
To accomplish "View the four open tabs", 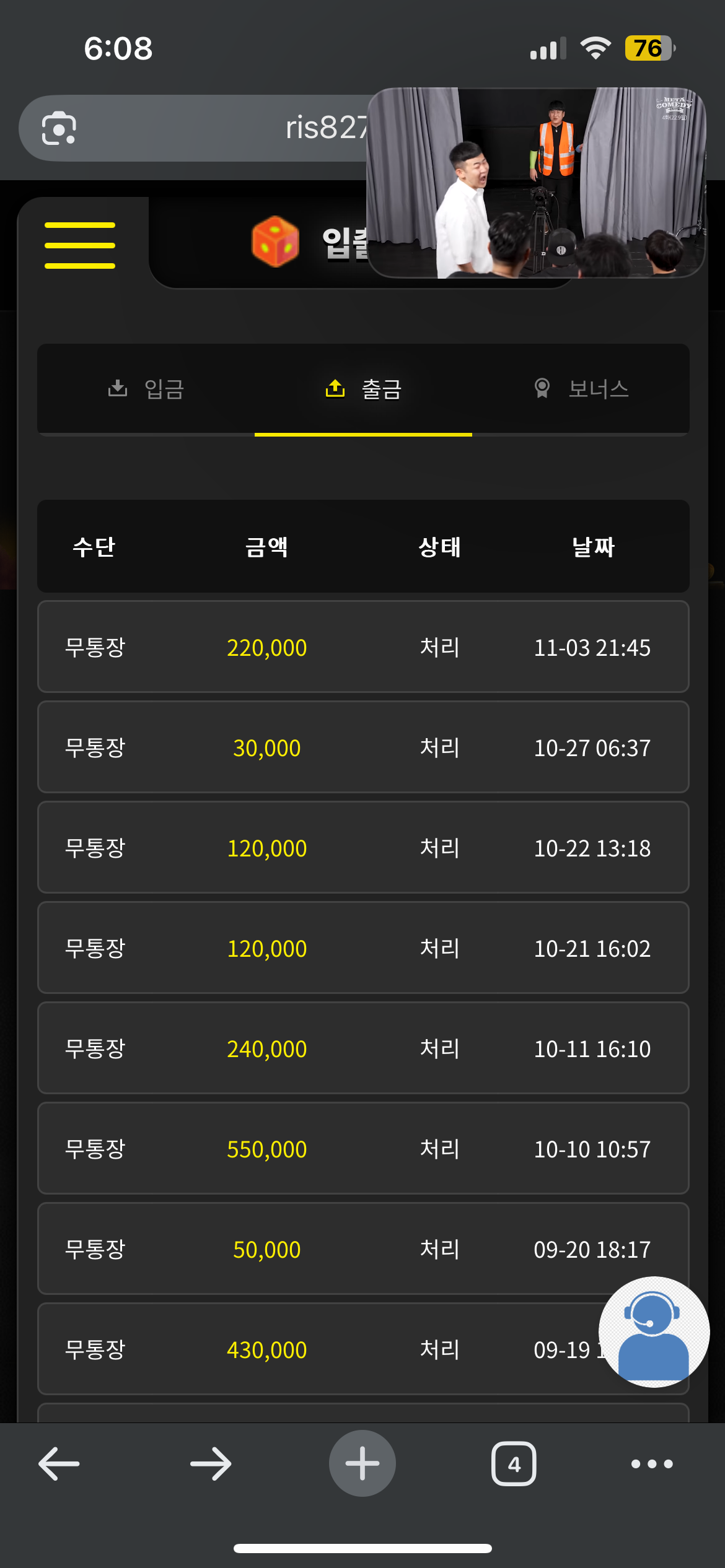I will [514, 1464].
